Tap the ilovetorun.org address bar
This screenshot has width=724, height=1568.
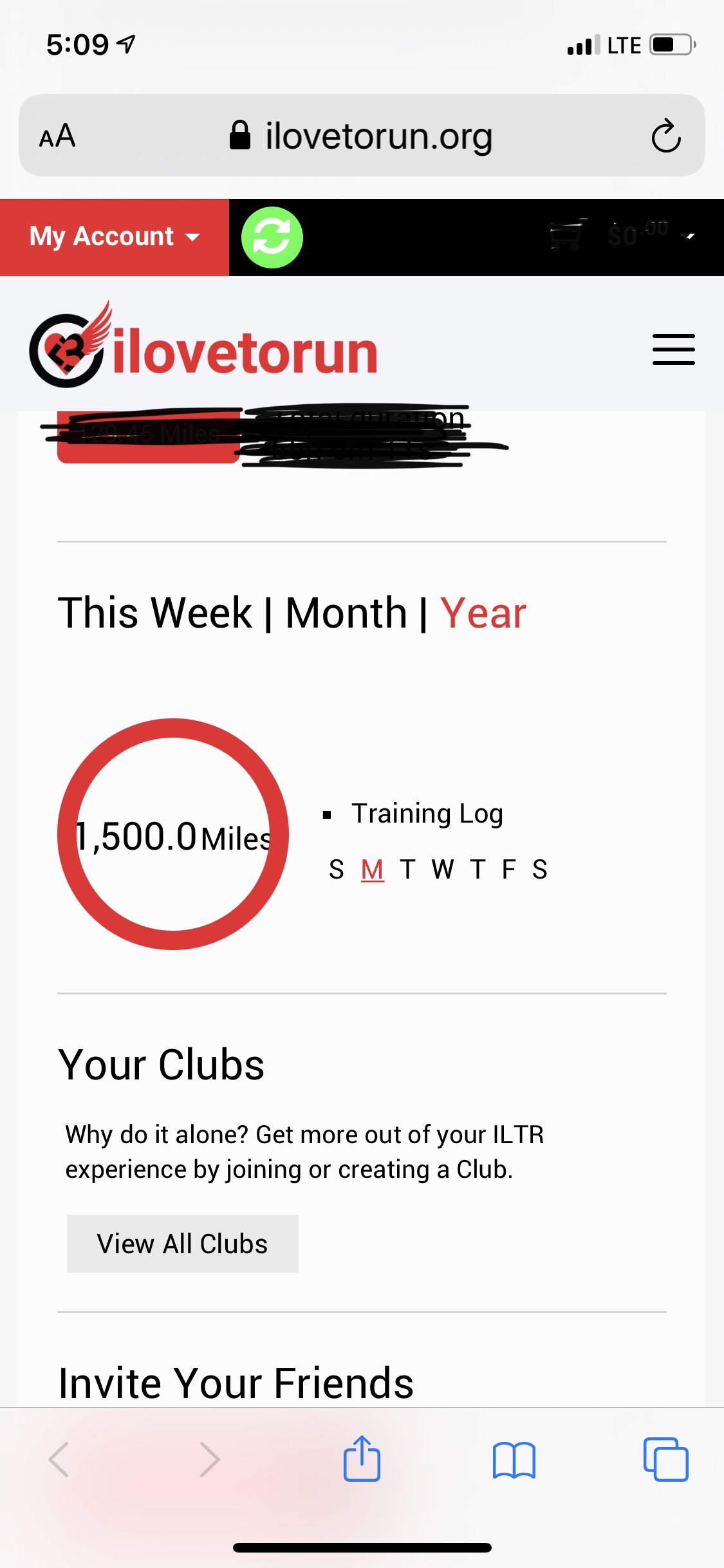362,136
